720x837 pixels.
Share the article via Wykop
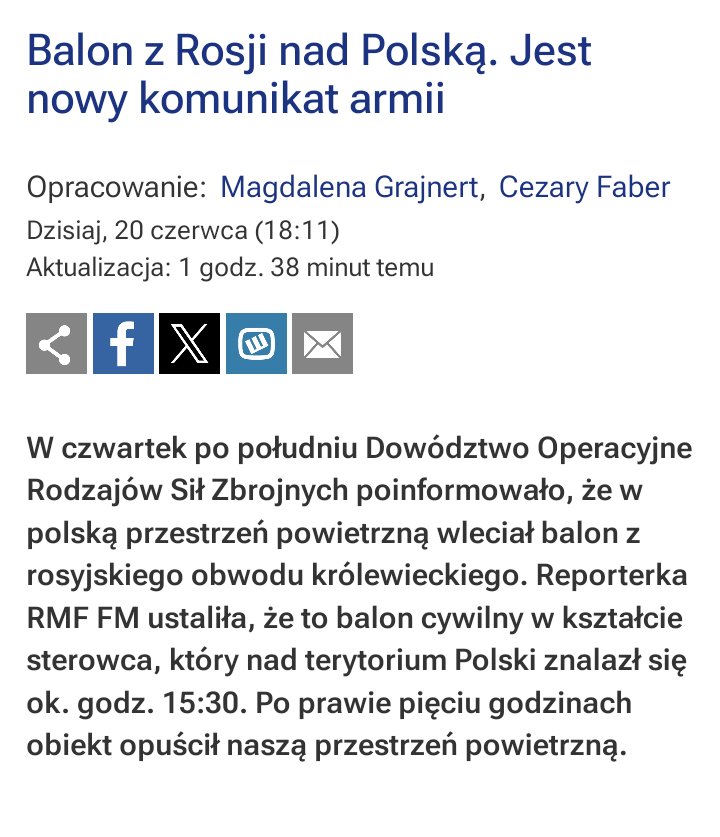click(256, 344)
